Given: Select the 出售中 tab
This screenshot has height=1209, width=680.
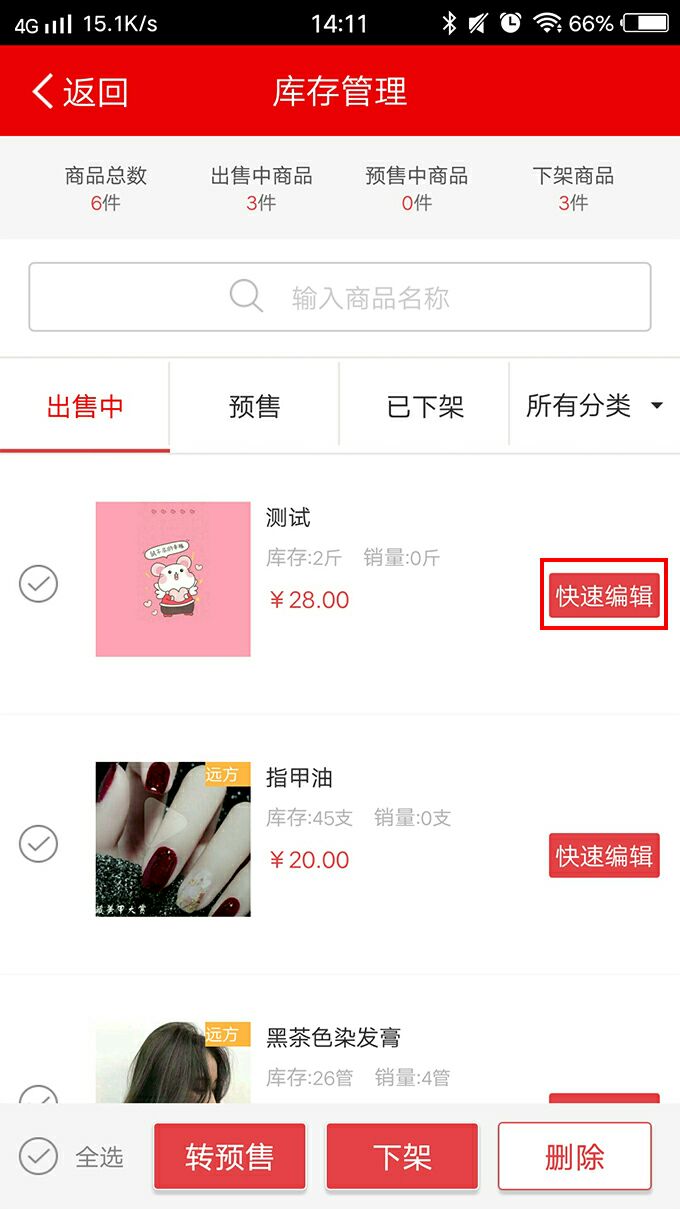Looking at the screenshot, I should (85, 406).
